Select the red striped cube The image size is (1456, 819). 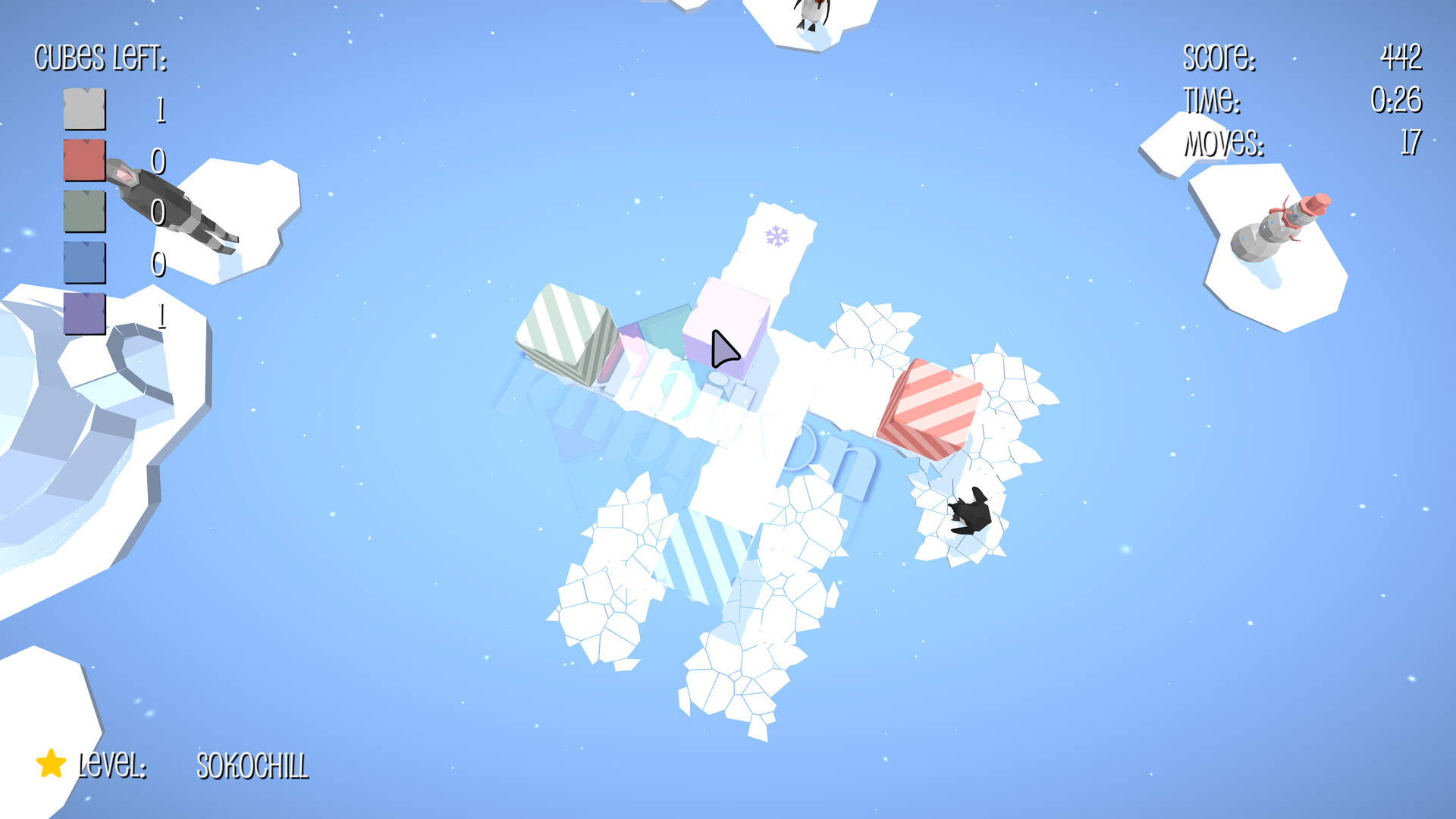[x=930, y=409]
